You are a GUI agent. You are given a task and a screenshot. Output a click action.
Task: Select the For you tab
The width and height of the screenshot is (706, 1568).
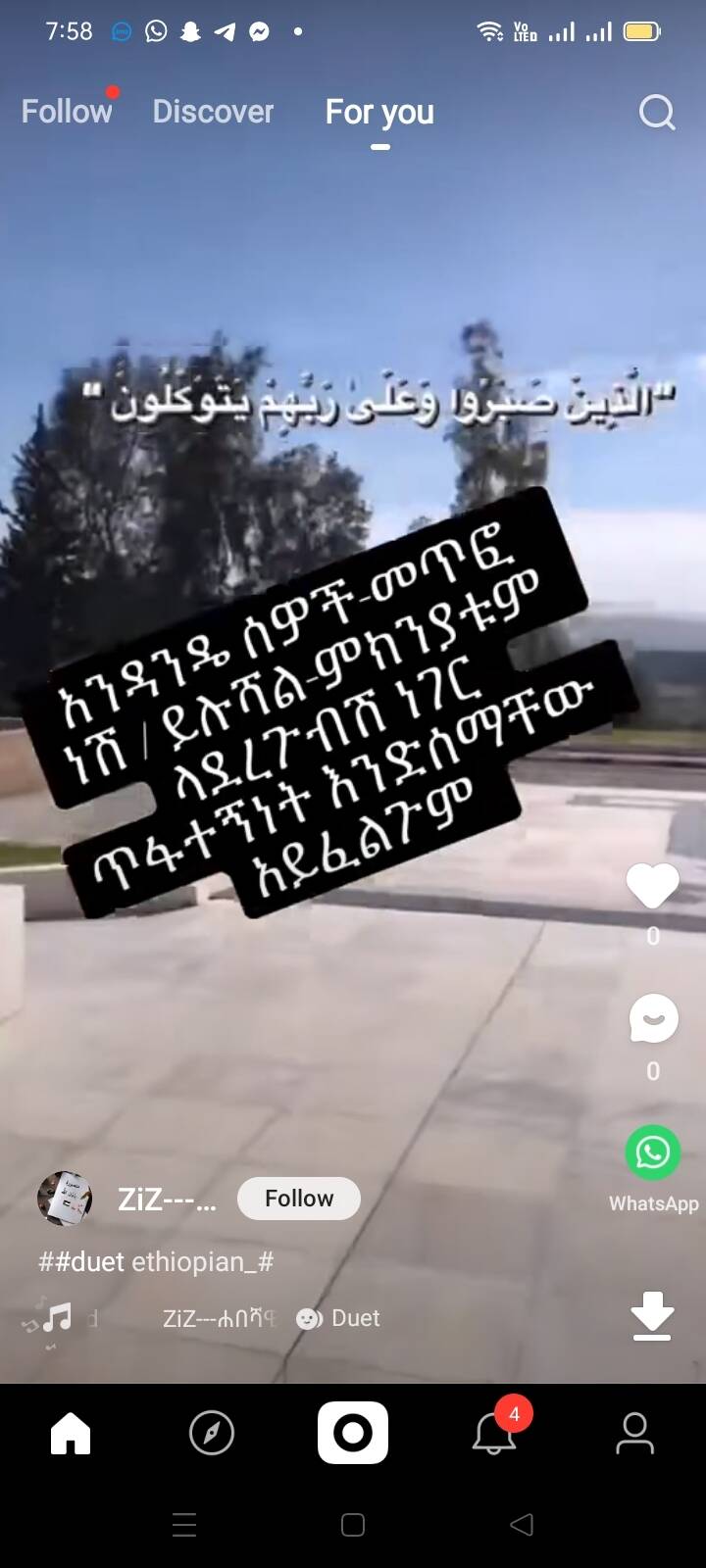379,113
